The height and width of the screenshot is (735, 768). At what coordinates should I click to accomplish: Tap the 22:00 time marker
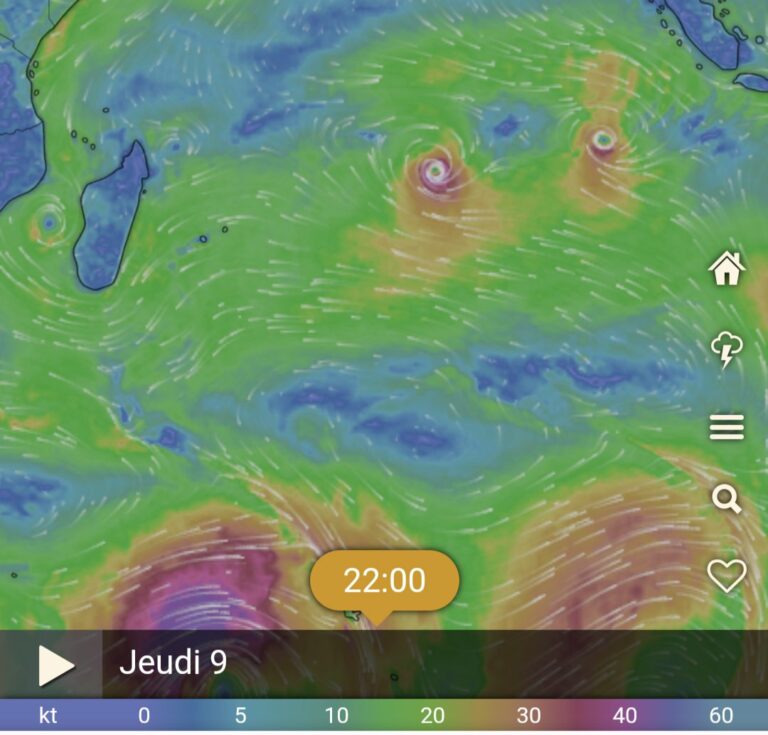[384, 580]
